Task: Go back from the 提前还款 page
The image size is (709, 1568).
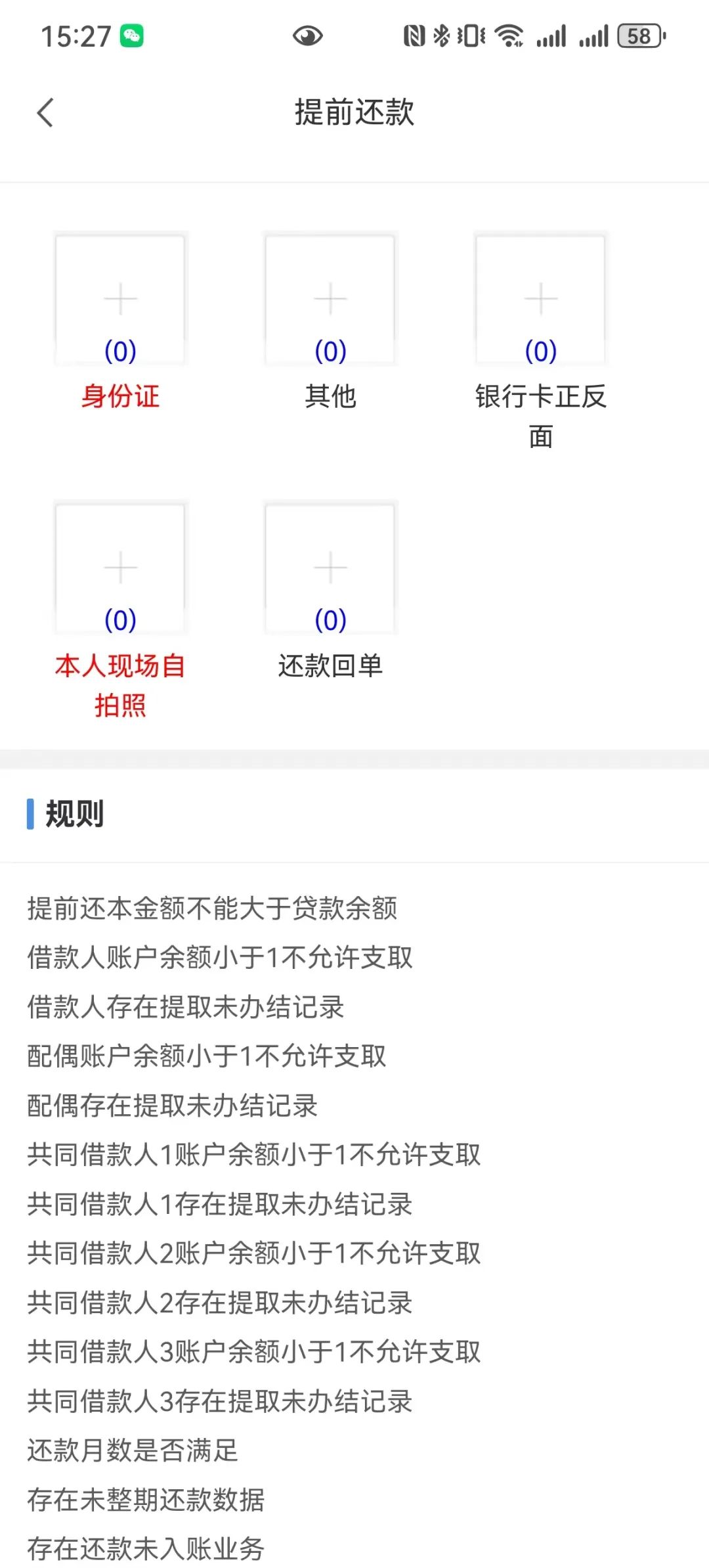Action: (45, 112)
